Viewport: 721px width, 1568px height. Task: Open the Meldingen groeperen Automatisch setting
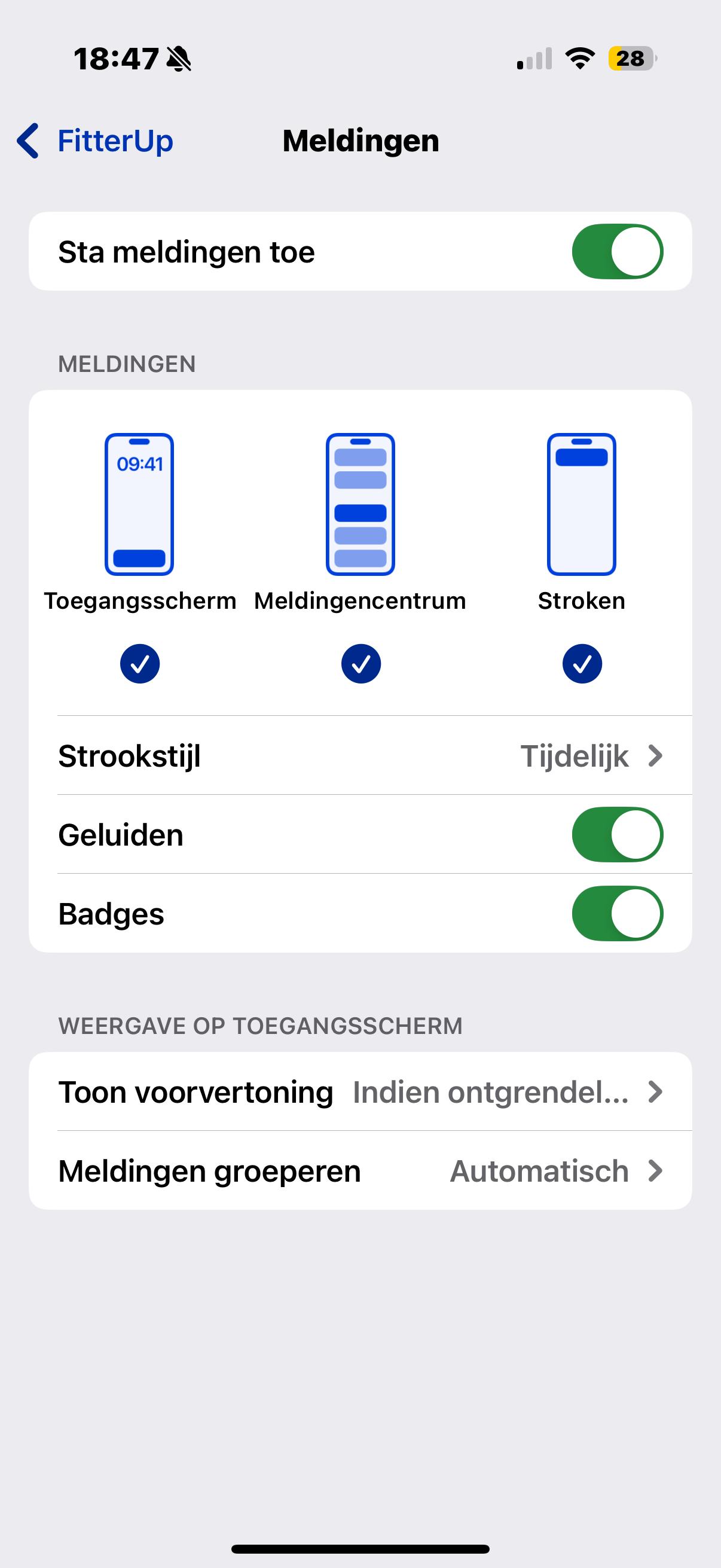click(x=360, y=1170)
